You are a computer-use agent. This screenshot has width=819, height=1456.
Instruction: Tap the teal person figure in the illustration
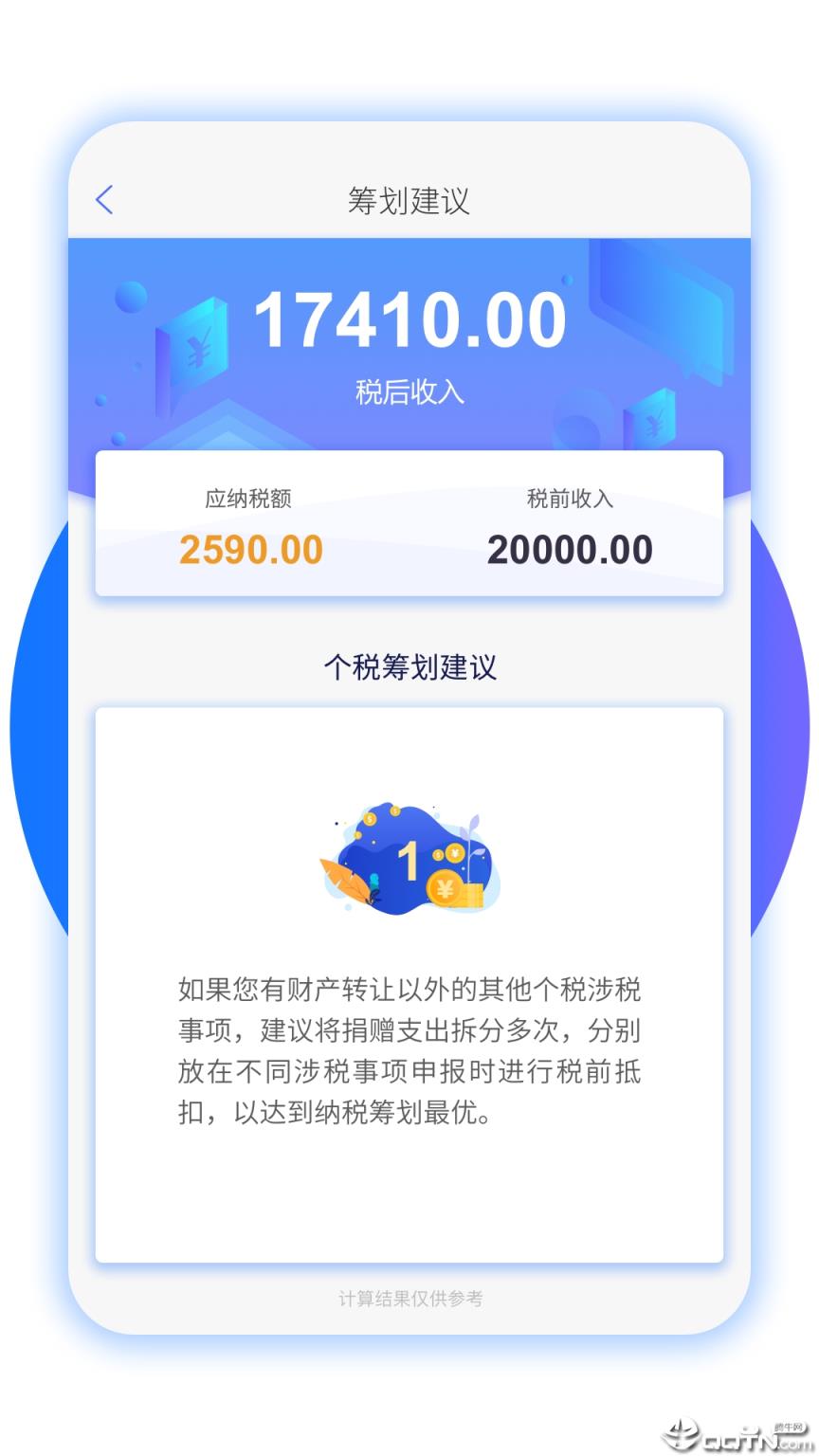pyautogui.click(x=374, y=882)
